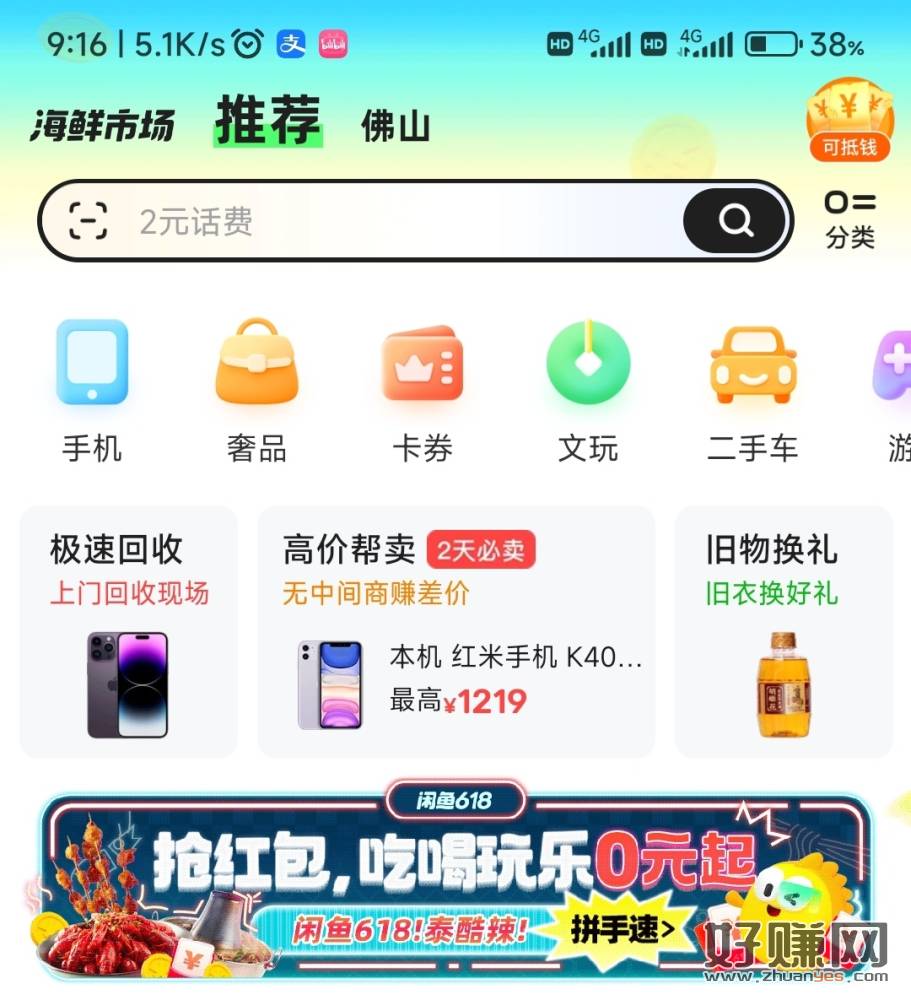The width and height of the screenshot is (911, 1000).
Task: Open the 卡券 vouchers category
Action: [x=422, y=392]
